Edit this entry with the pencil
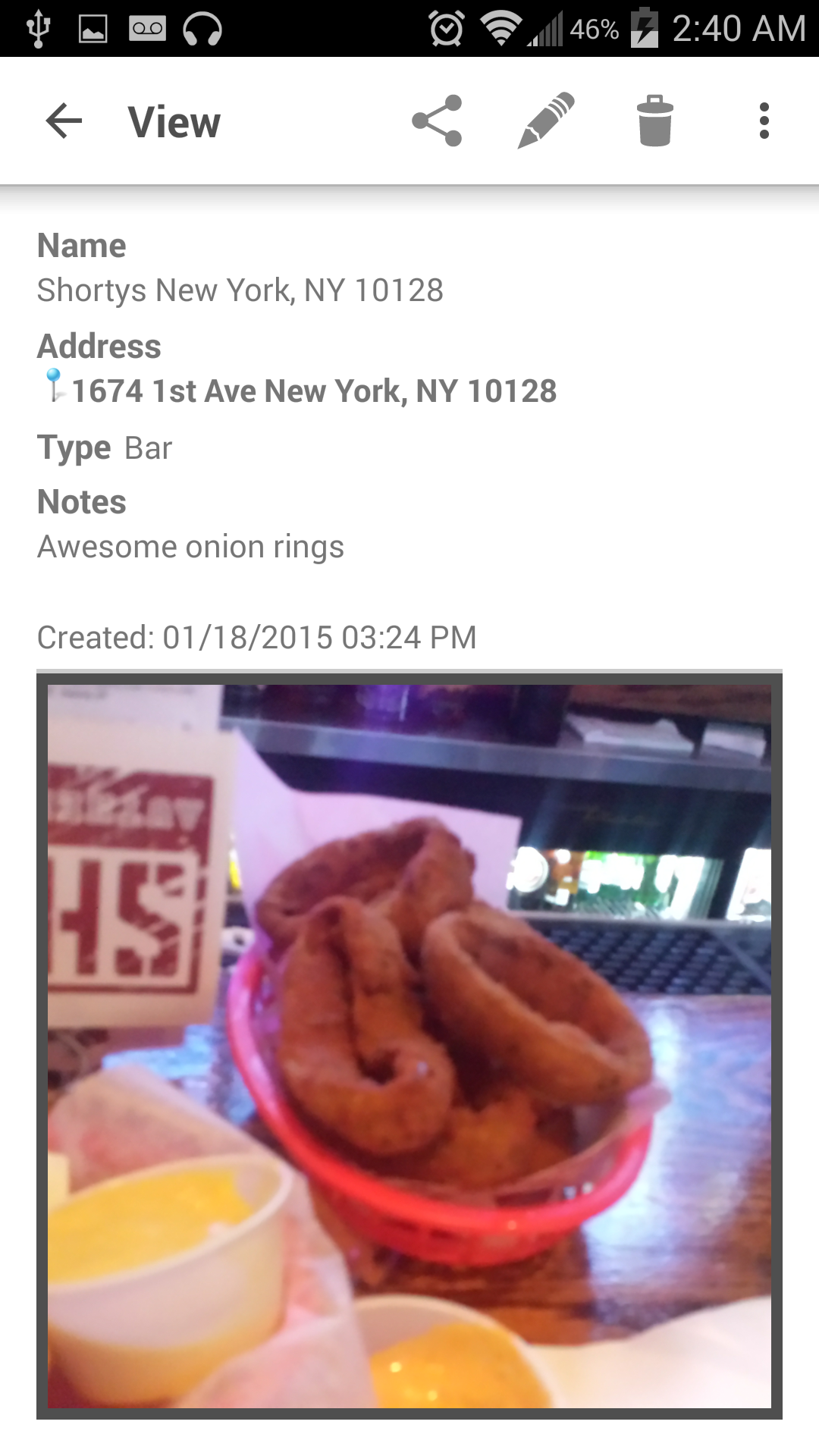This screenshot has width=819, height=1456. coord(546,121)
